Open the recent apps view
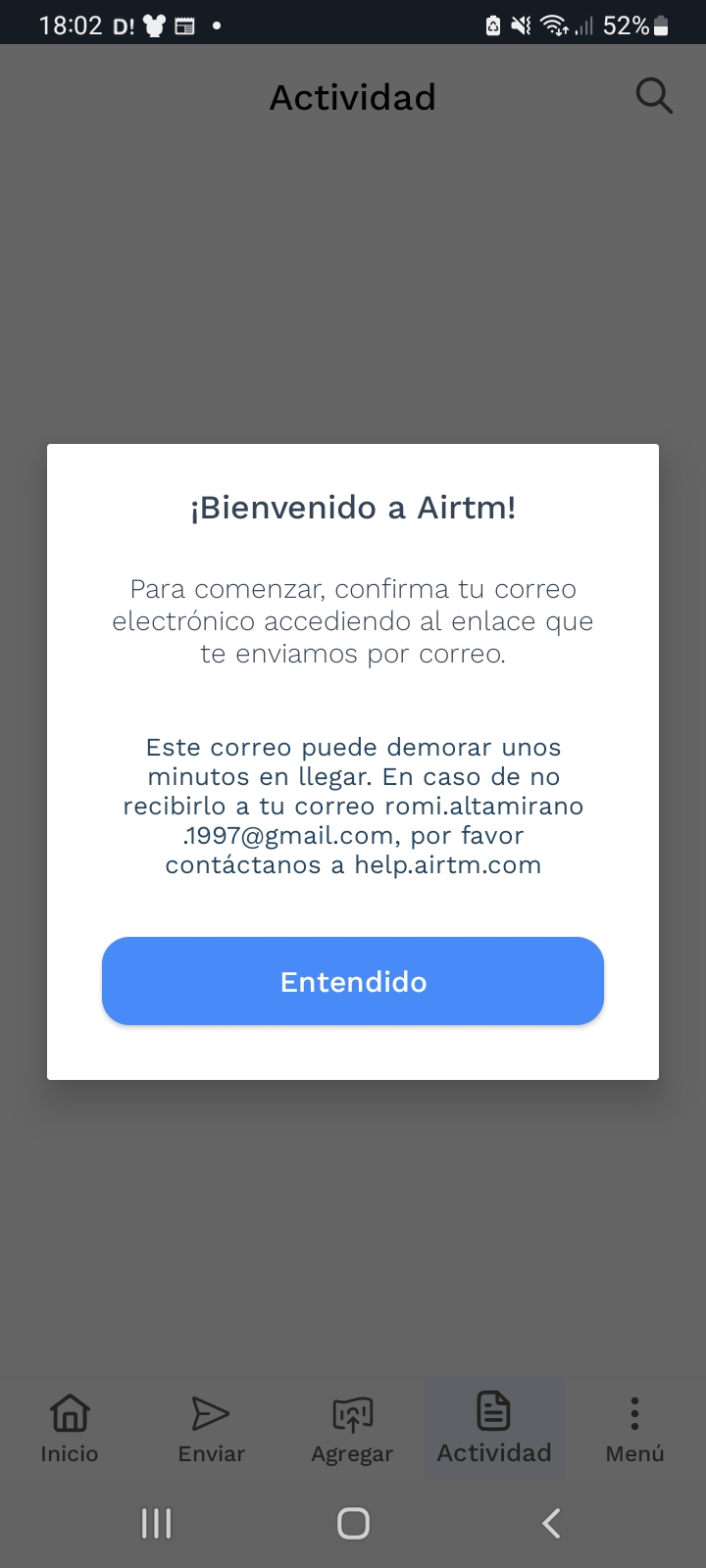Screen dimensions: 706x1568 tap(157, 1523)
